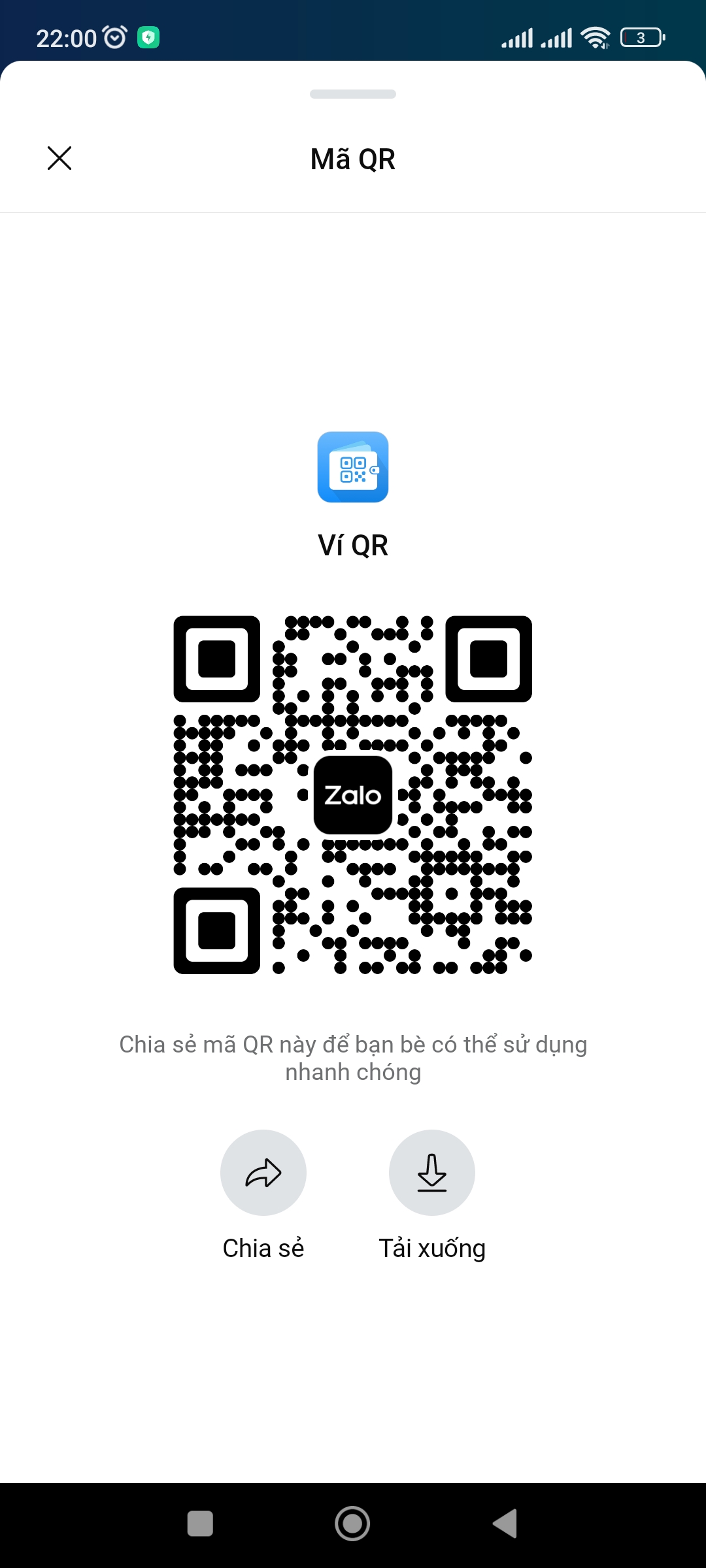Download the QR code with Tải xuống

point(432,1173)
